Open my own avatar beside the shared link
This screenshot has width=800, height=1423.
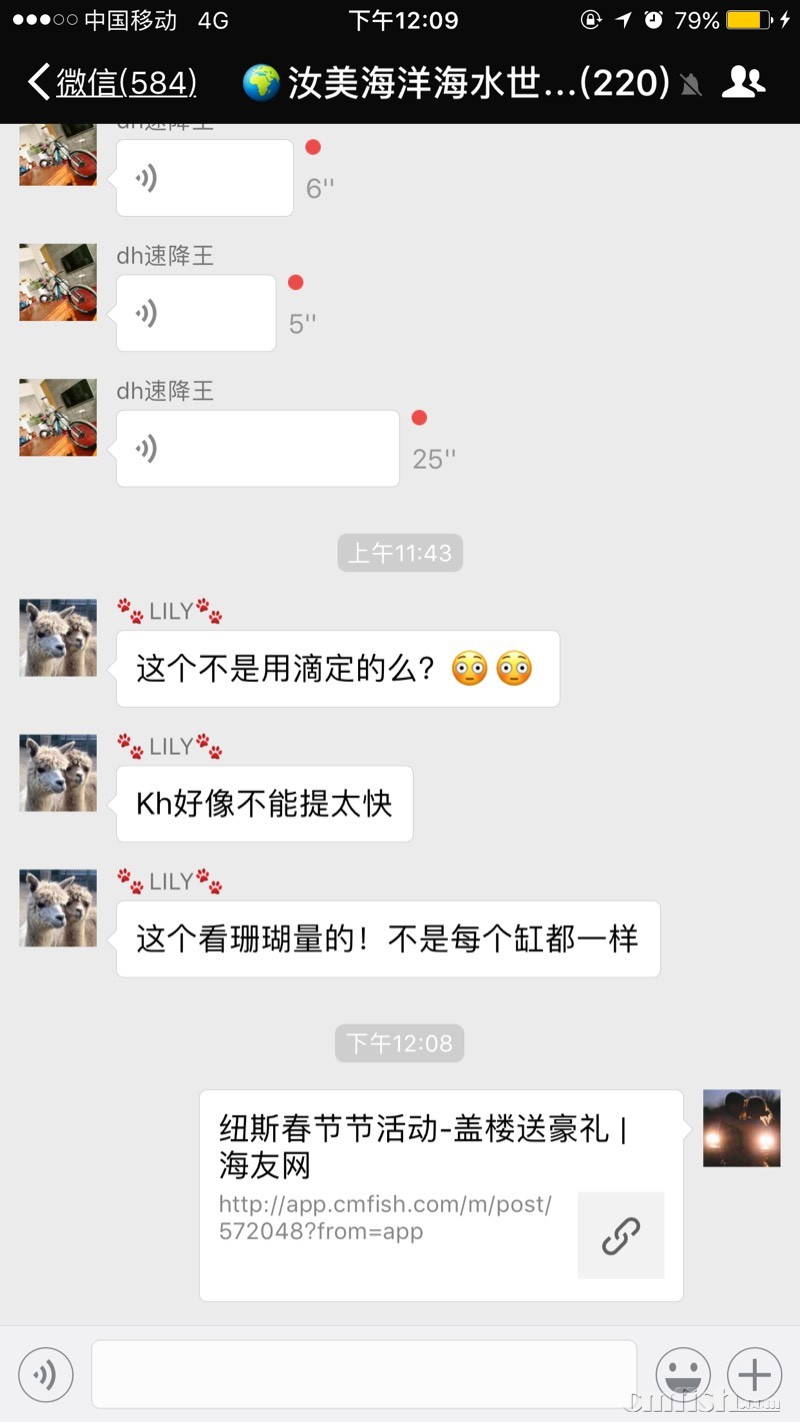pyautogui.click(x=741, y=1129)
